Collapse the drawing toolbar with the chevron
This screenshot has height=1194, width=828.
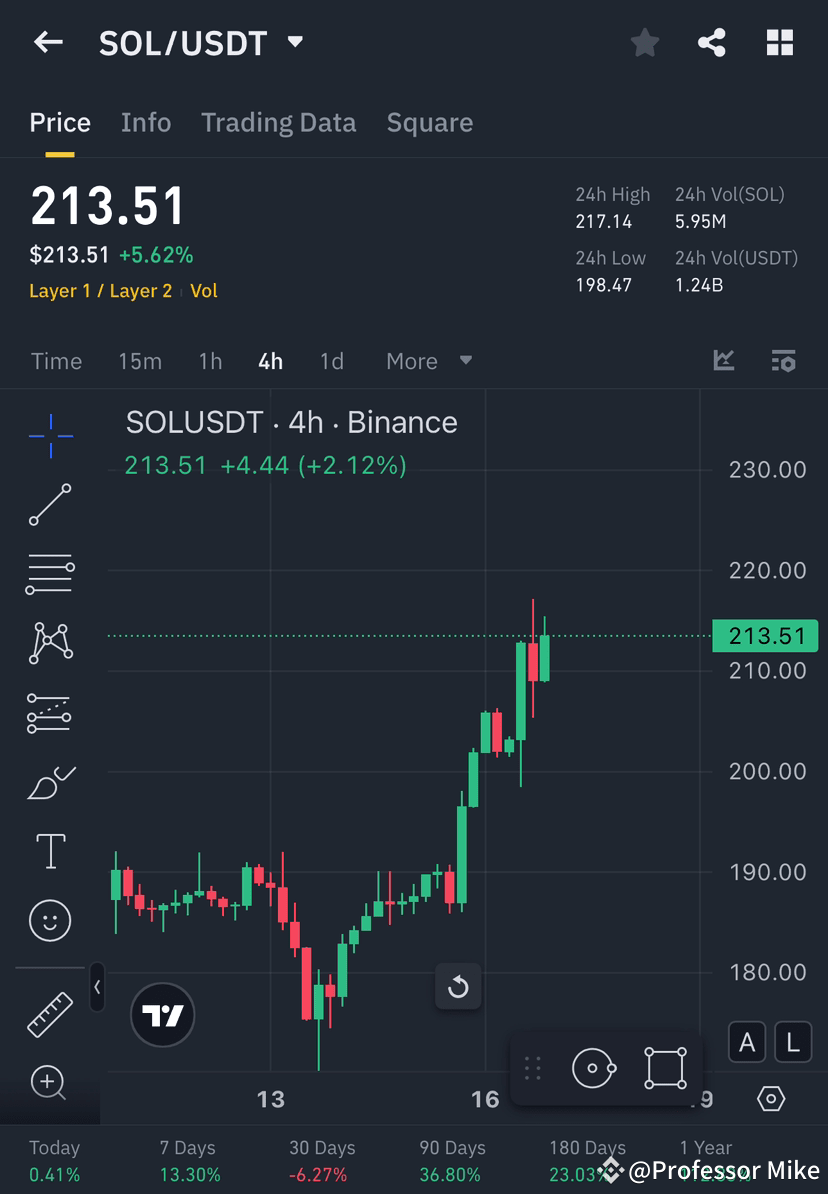(97, 987)
